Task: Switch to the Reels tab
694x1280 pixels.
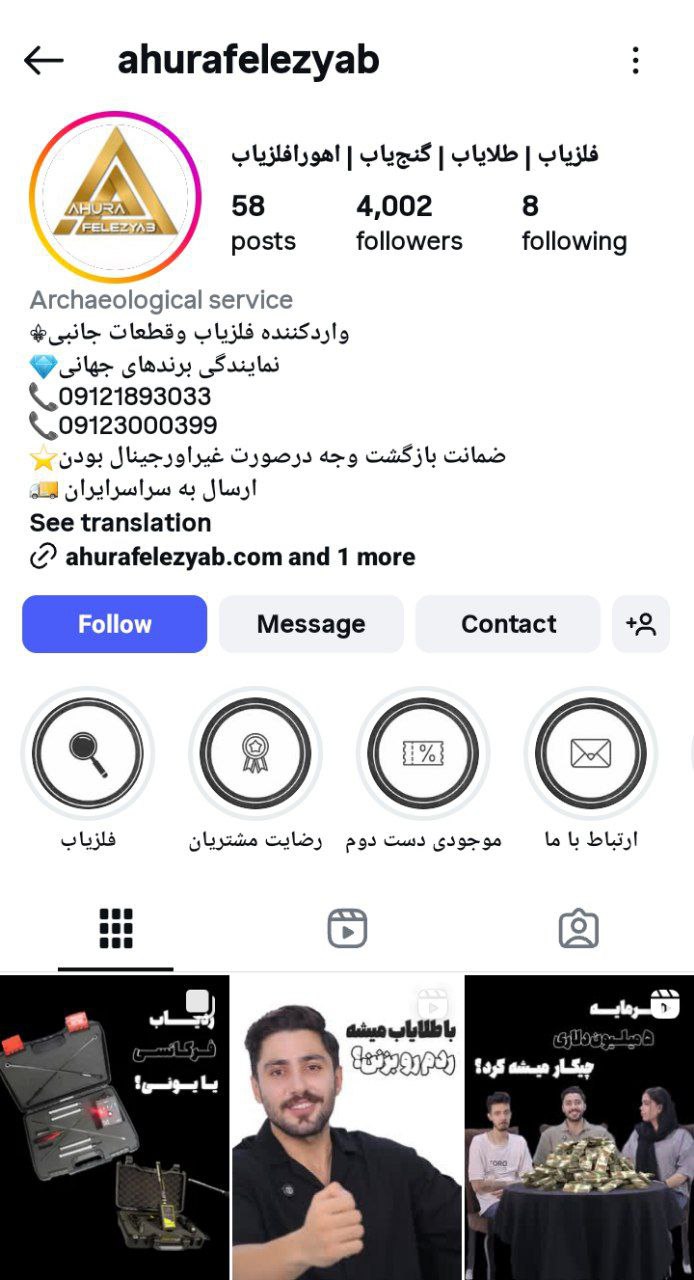Action: click(x=347, y=929)
